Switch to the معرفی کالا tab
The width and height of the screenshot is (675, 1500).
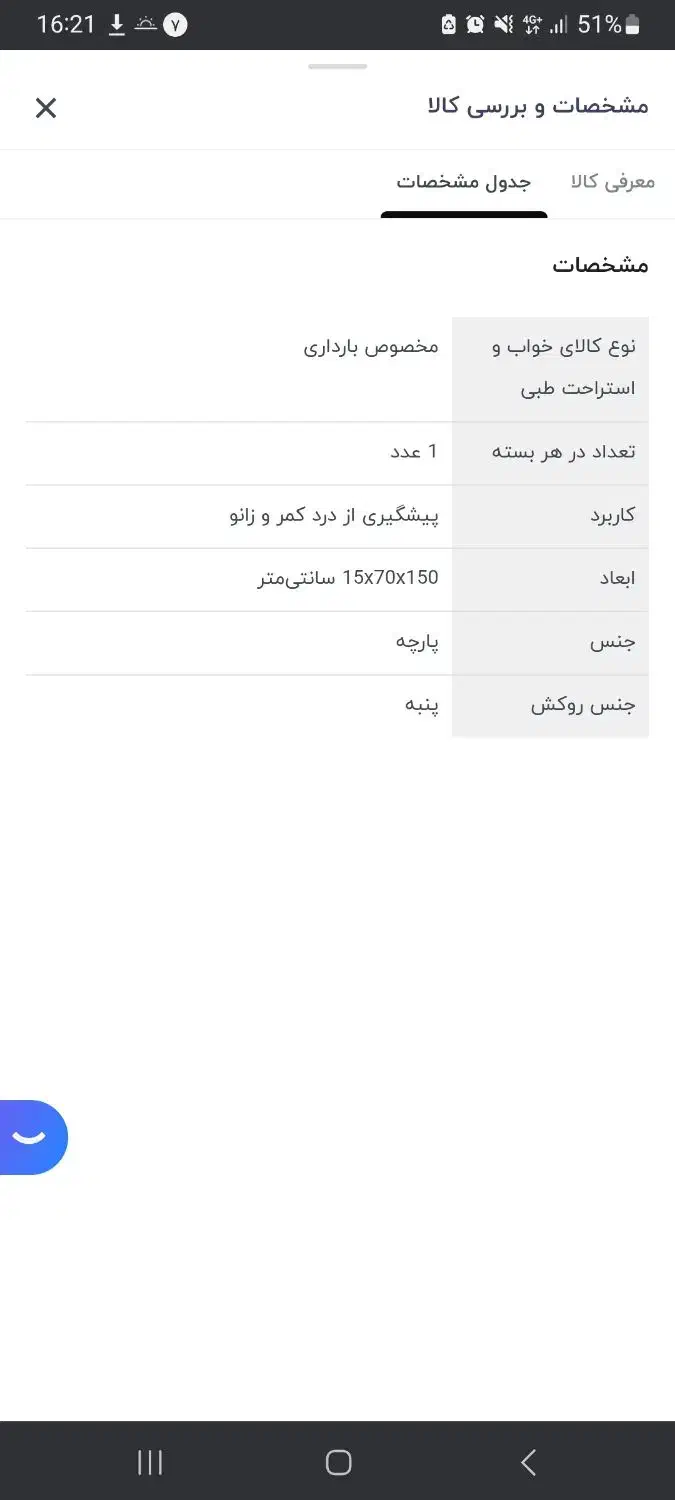(x=612, y=182)
